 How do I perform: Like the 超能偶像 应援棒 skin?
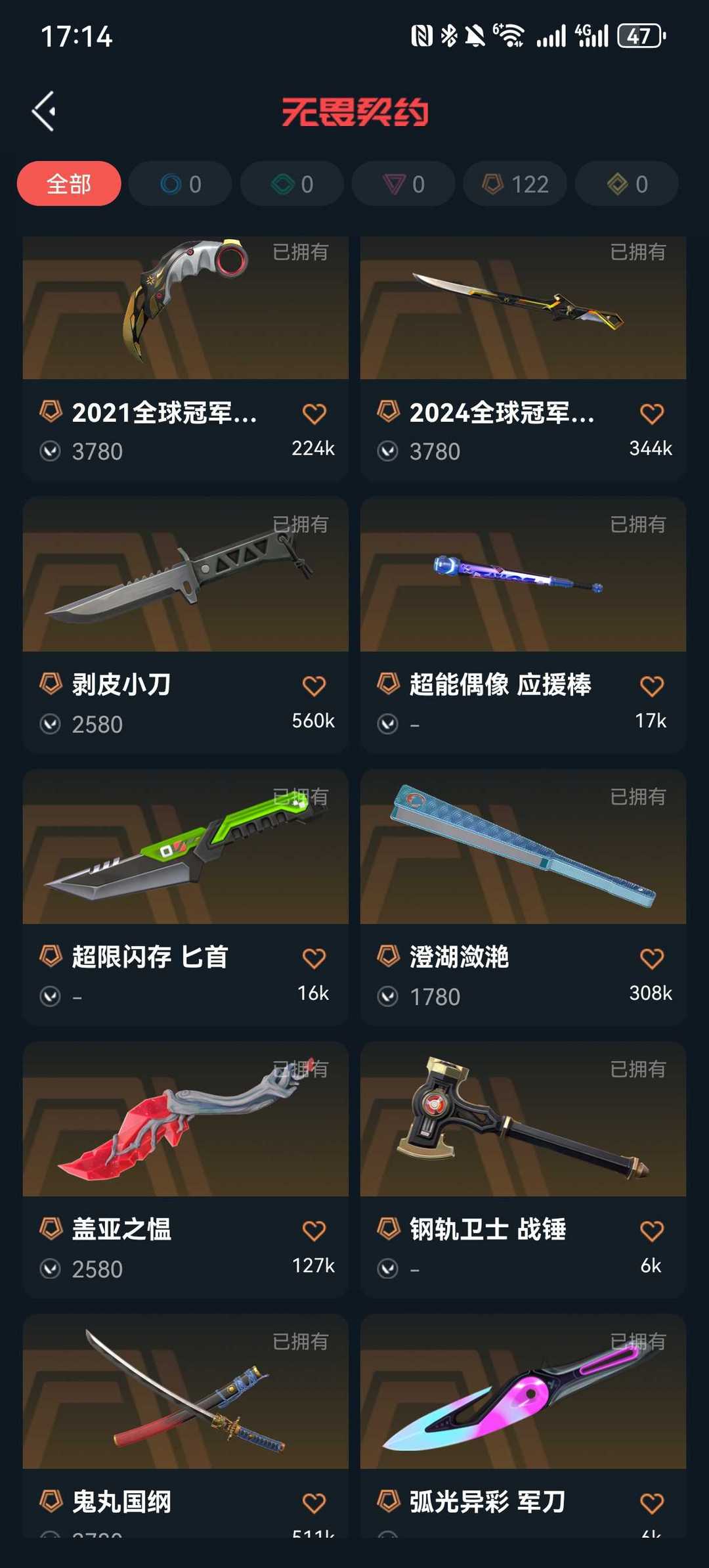point(651,686)
